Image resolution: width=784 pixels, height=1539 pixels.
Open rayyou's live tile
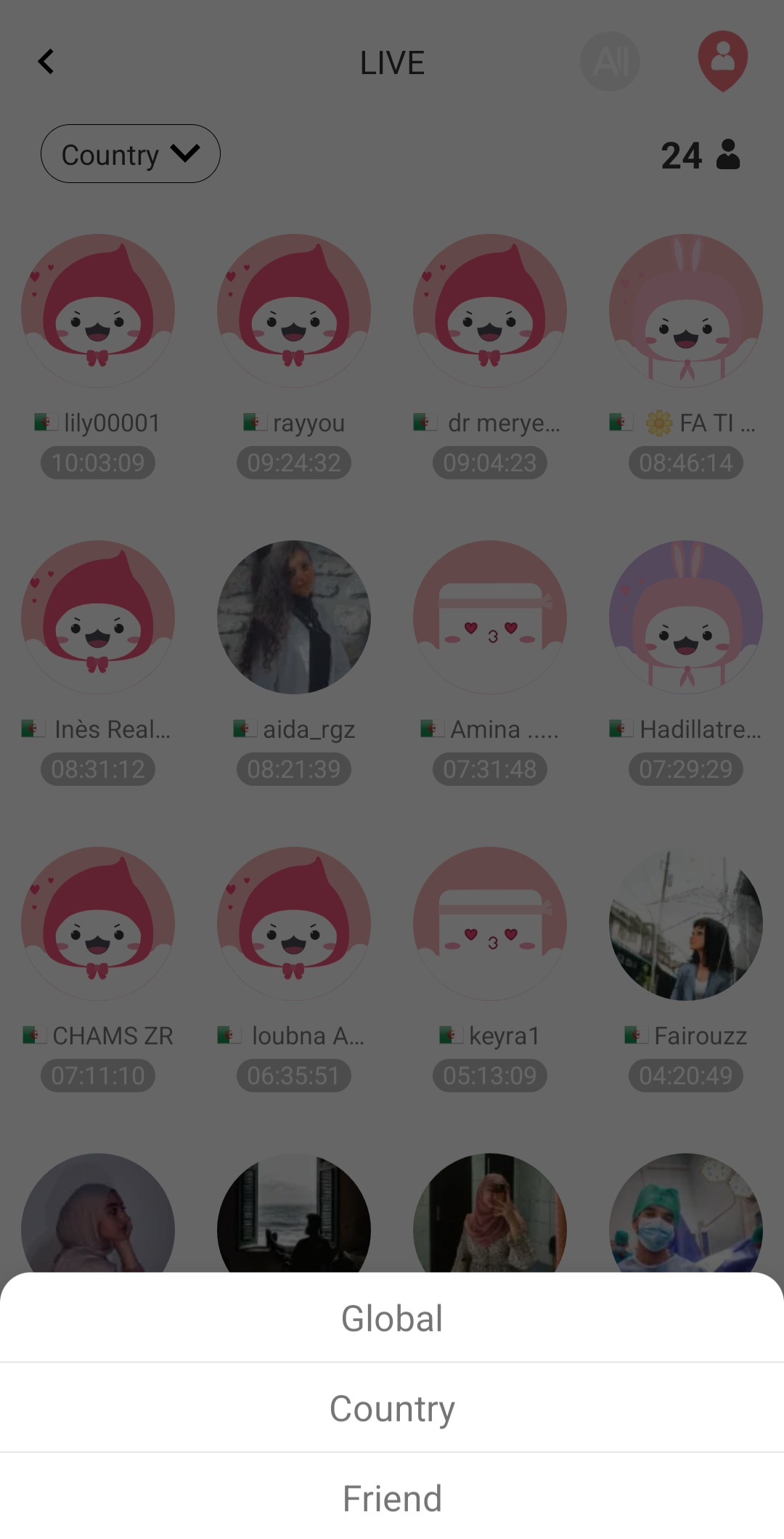(x=294, y=311)
